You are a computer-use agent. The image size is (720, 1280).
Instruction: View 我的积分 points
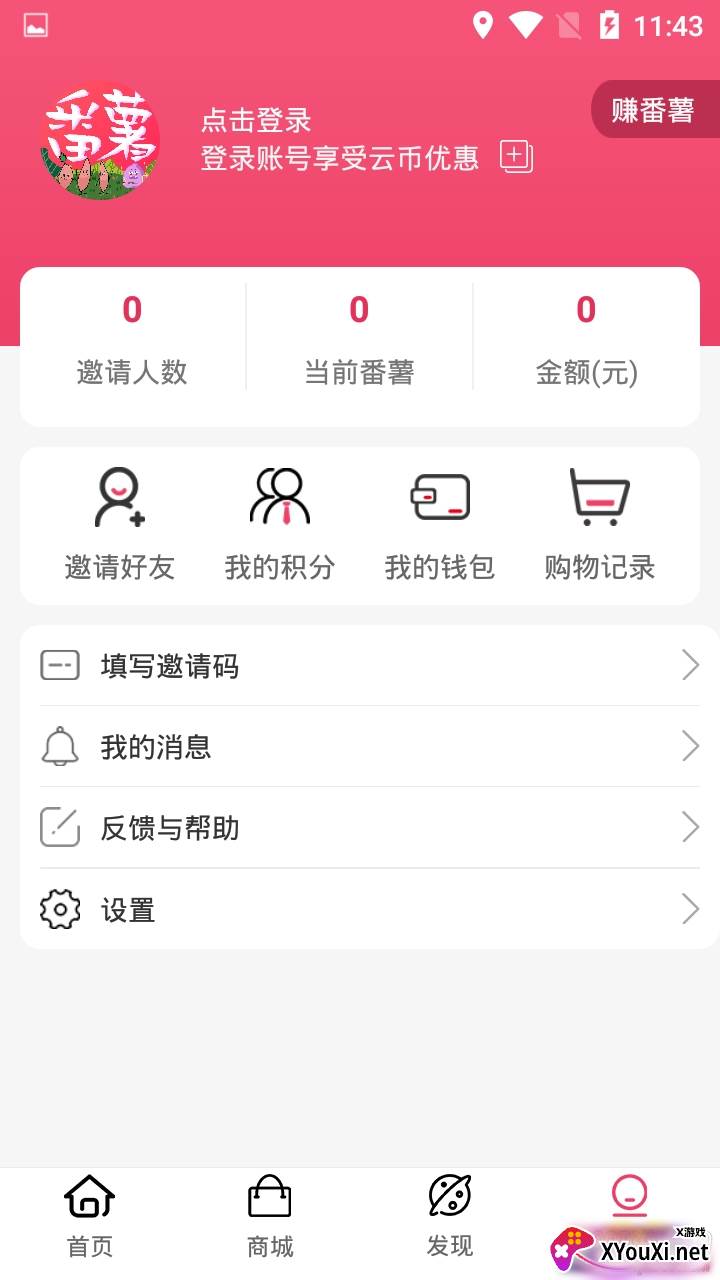pyautogui.click(x=280, y=524)
